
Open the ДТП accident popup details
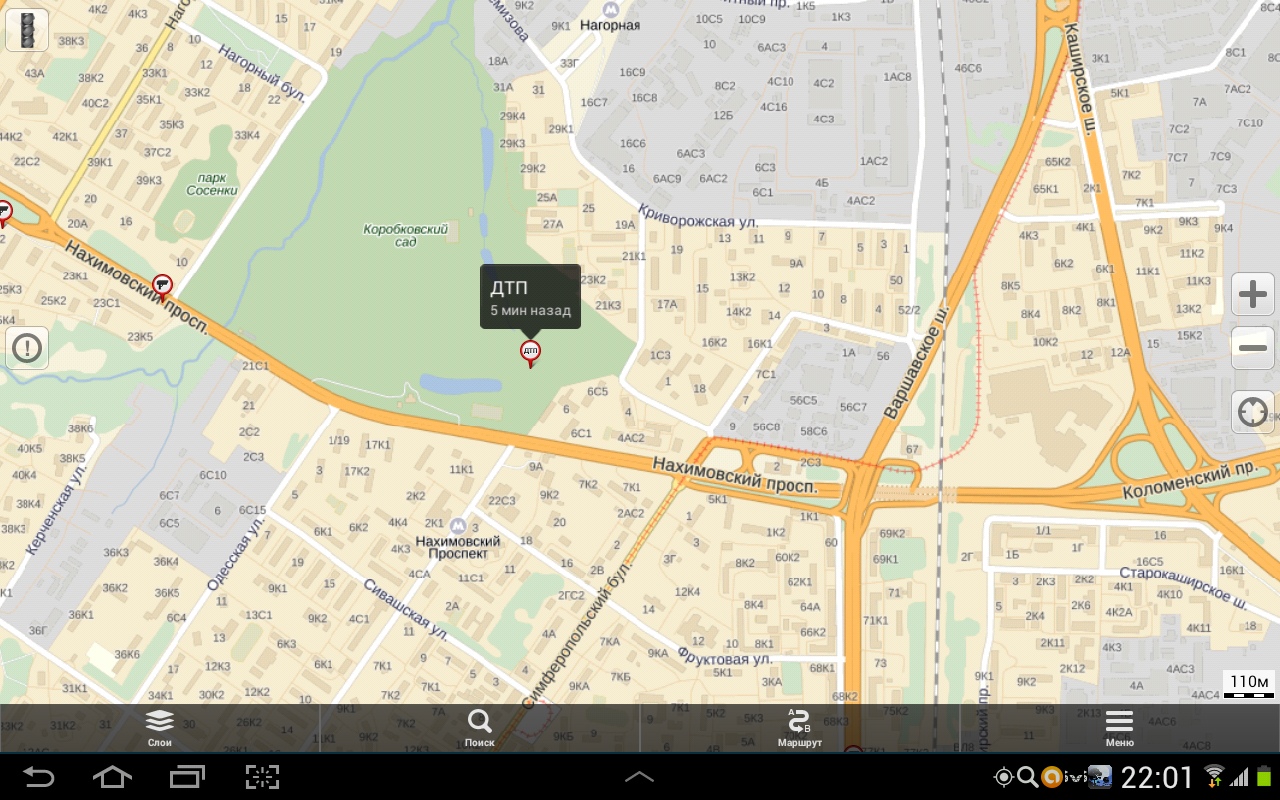point(530,297)
